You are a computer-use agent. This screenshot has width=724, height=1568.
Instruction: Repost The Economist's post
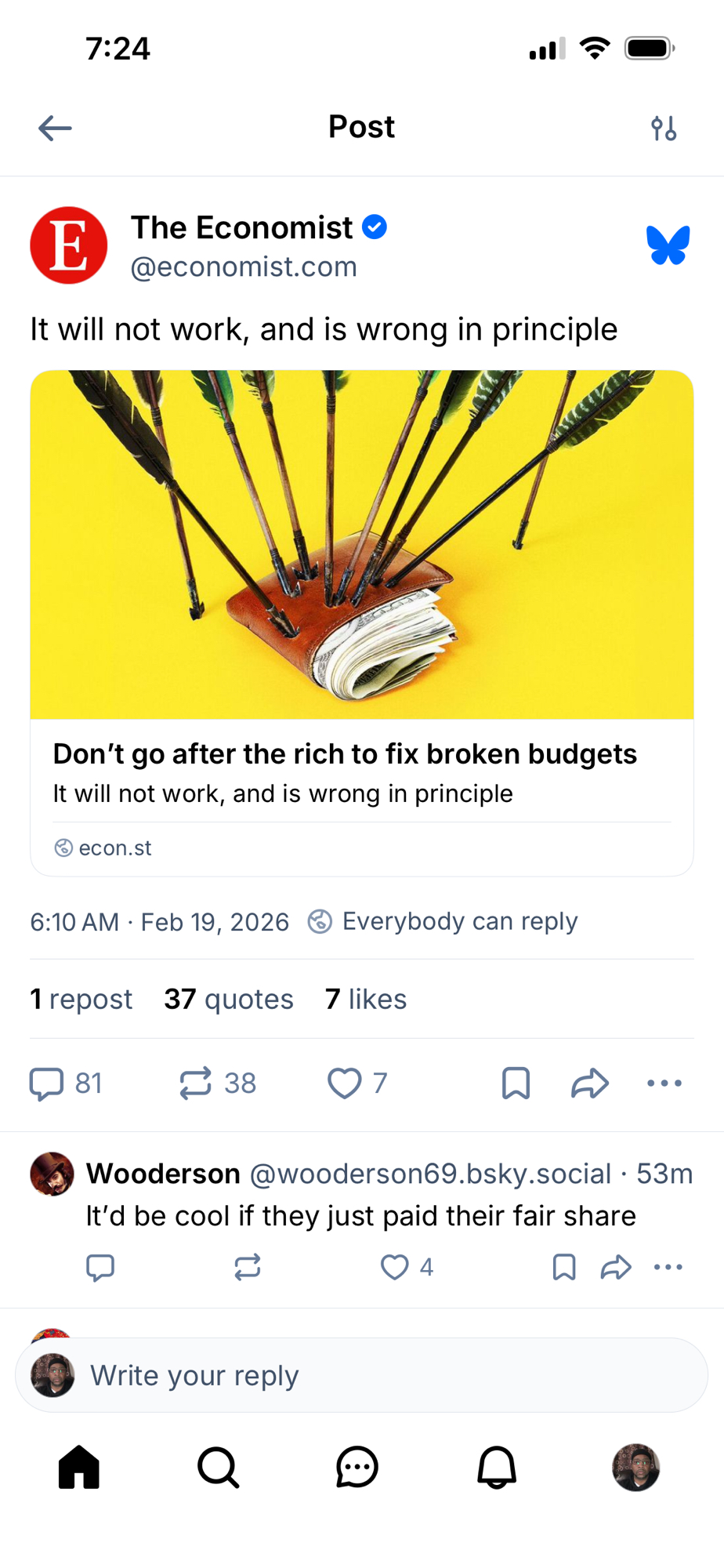coord(196,1083)
